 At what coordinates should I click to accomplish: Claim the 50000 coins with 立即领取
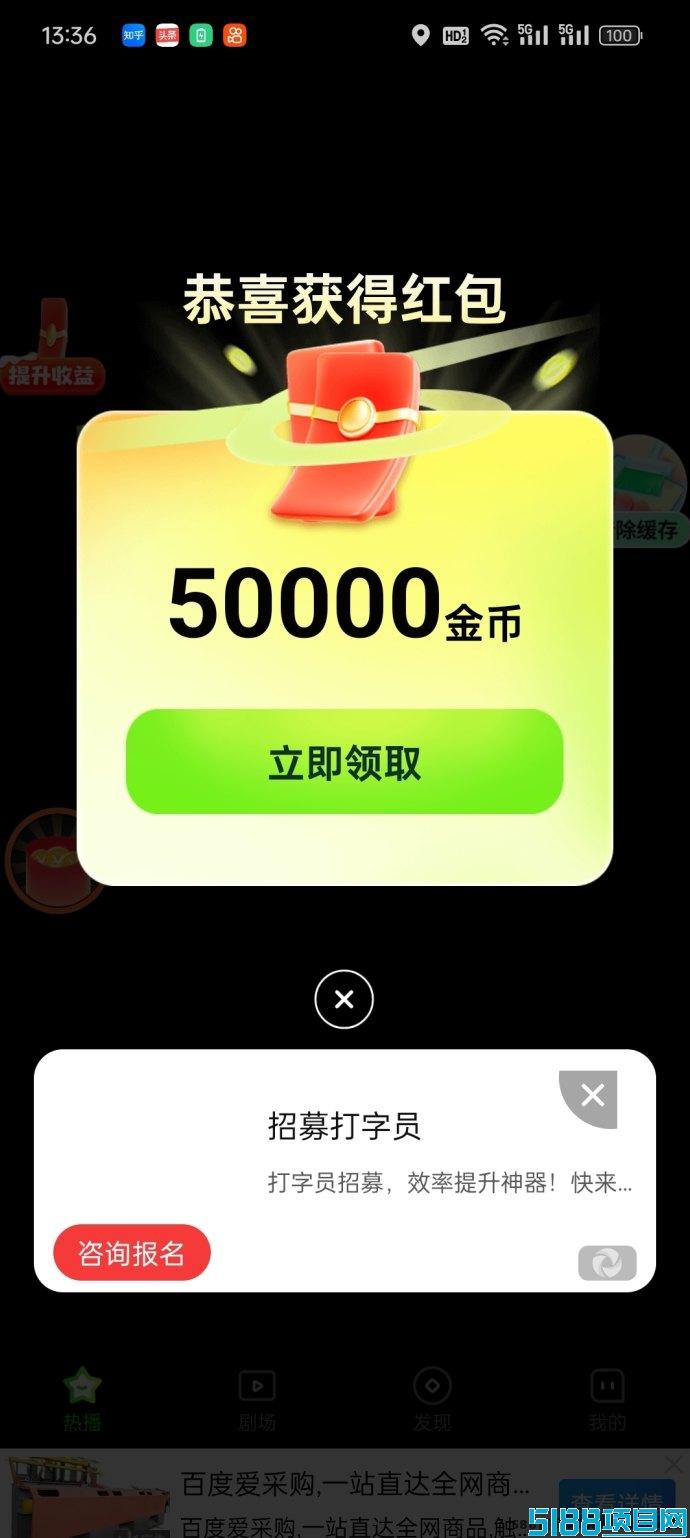(x=344, y=762)
